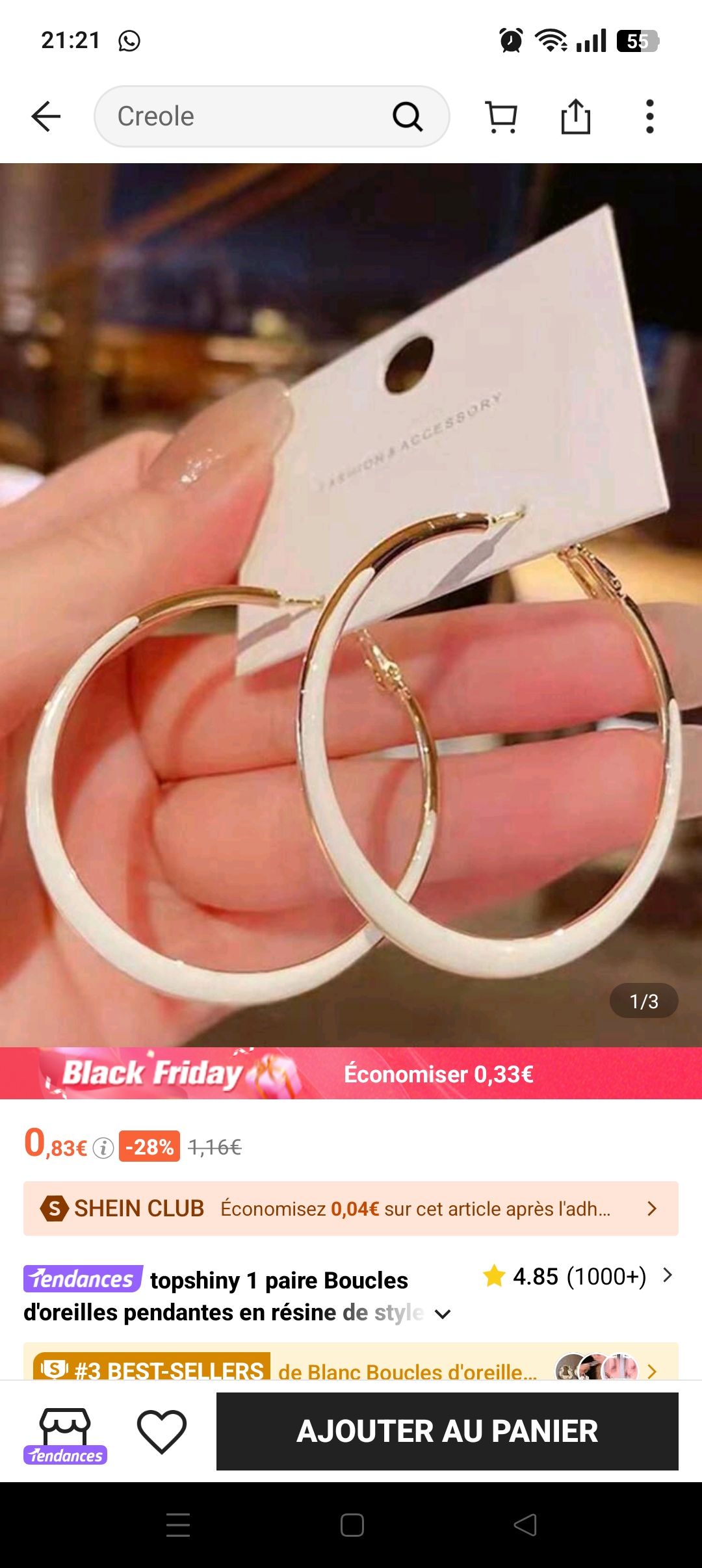Tap the magnifier search icon
The width and height of the screenshot is (702, 1568).
tap(408, 117)
